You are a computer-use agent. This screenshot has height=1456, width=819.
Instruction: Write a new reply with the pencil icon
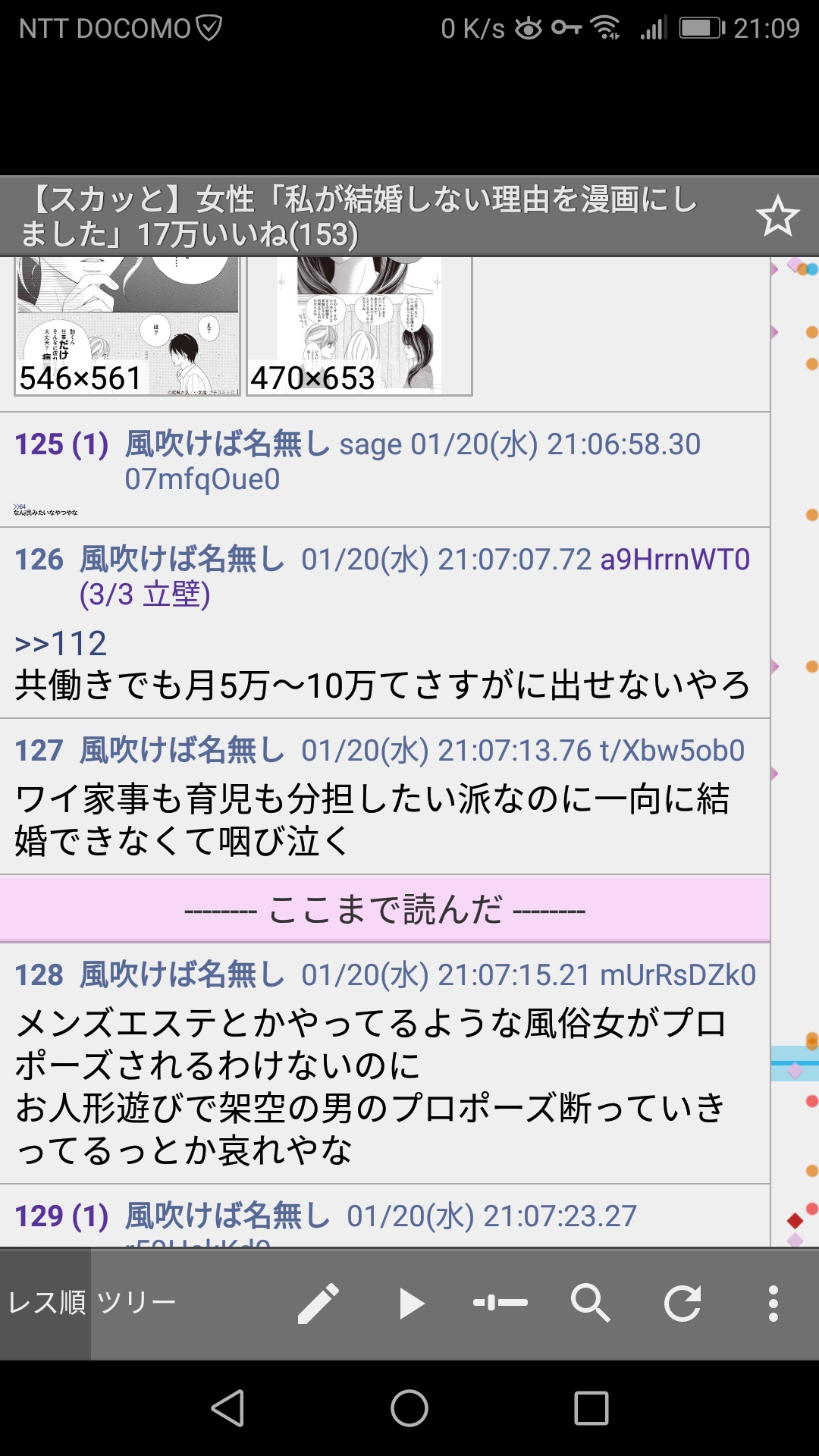point(318,1304)
